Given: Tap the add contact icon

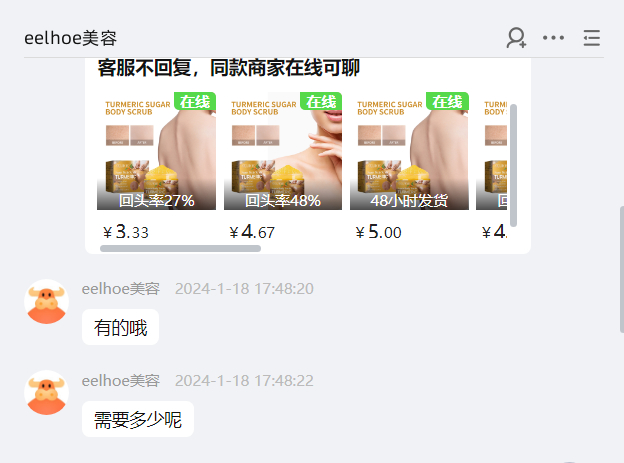Looking at the screenshot, I should click(516, 38).
